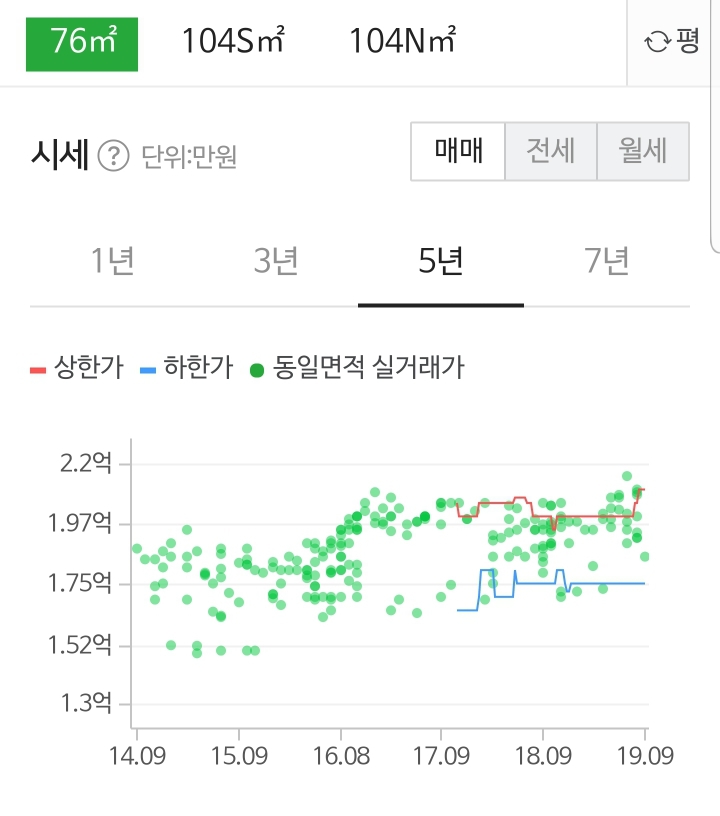
Task: Select the 매매 price type button
Action: tap(457, 151)
